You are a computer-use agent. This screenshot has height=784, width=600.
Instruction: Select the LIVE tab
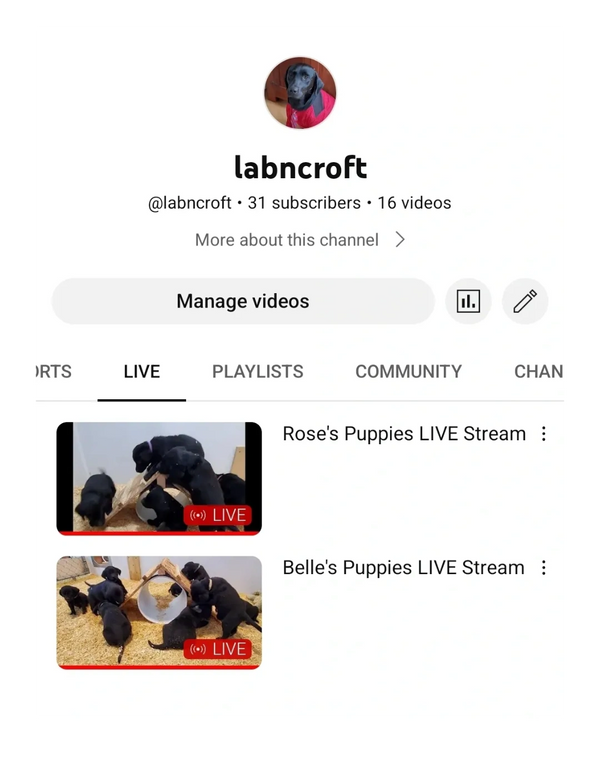[x=141, y=372]
